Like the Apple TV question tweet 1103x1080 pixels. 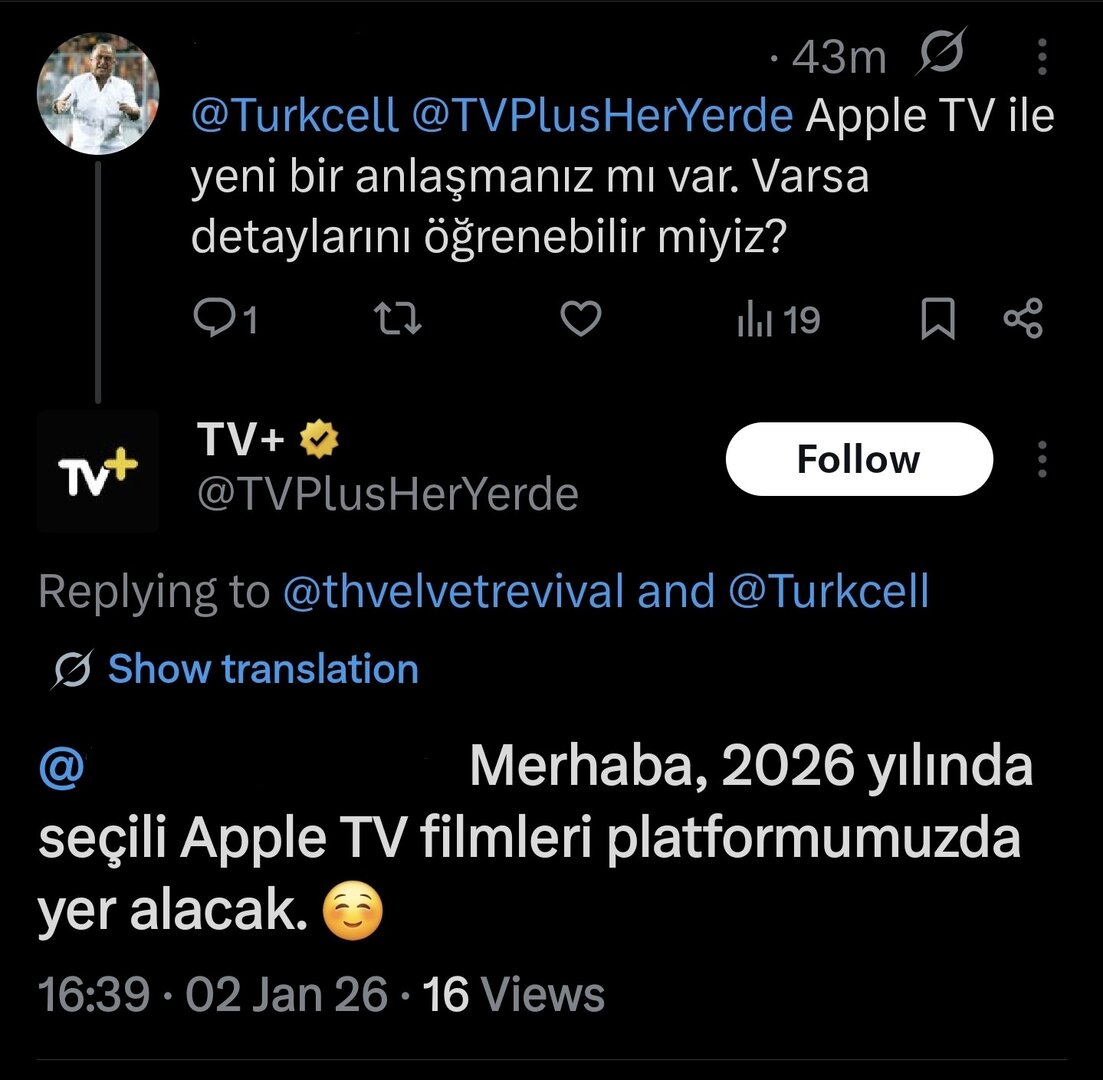click(x=579, y=320)
